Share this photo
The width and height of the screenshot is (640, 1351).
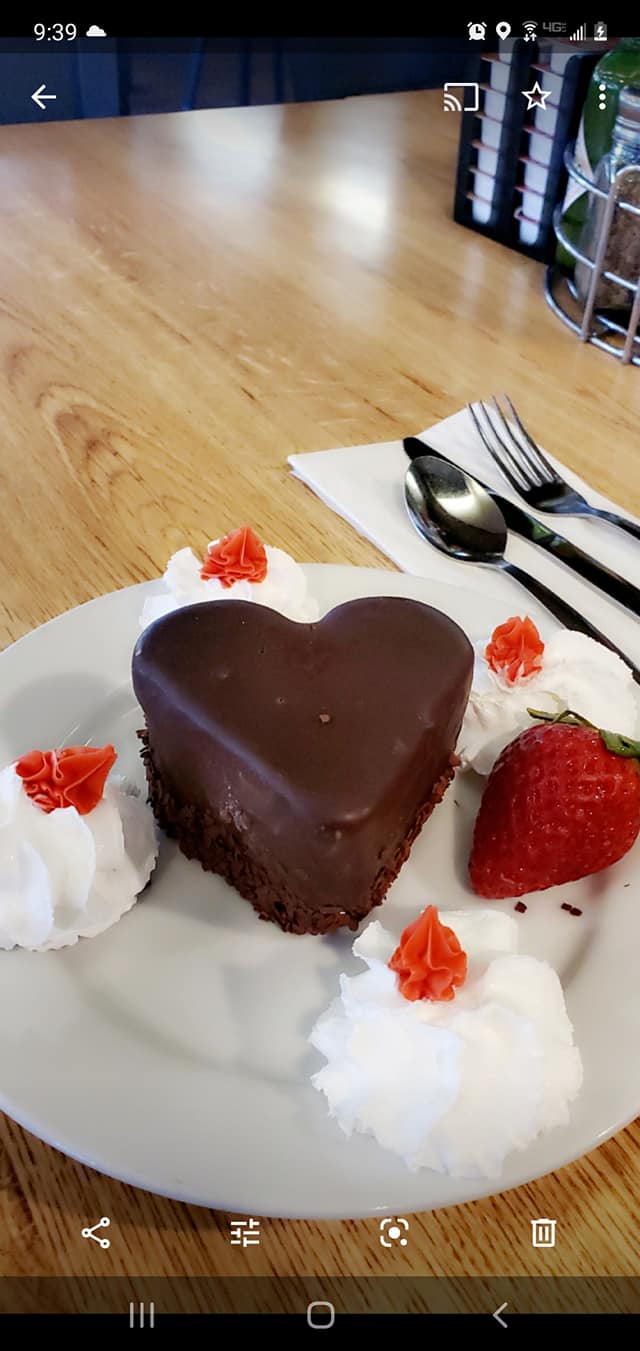[96, 1232]
